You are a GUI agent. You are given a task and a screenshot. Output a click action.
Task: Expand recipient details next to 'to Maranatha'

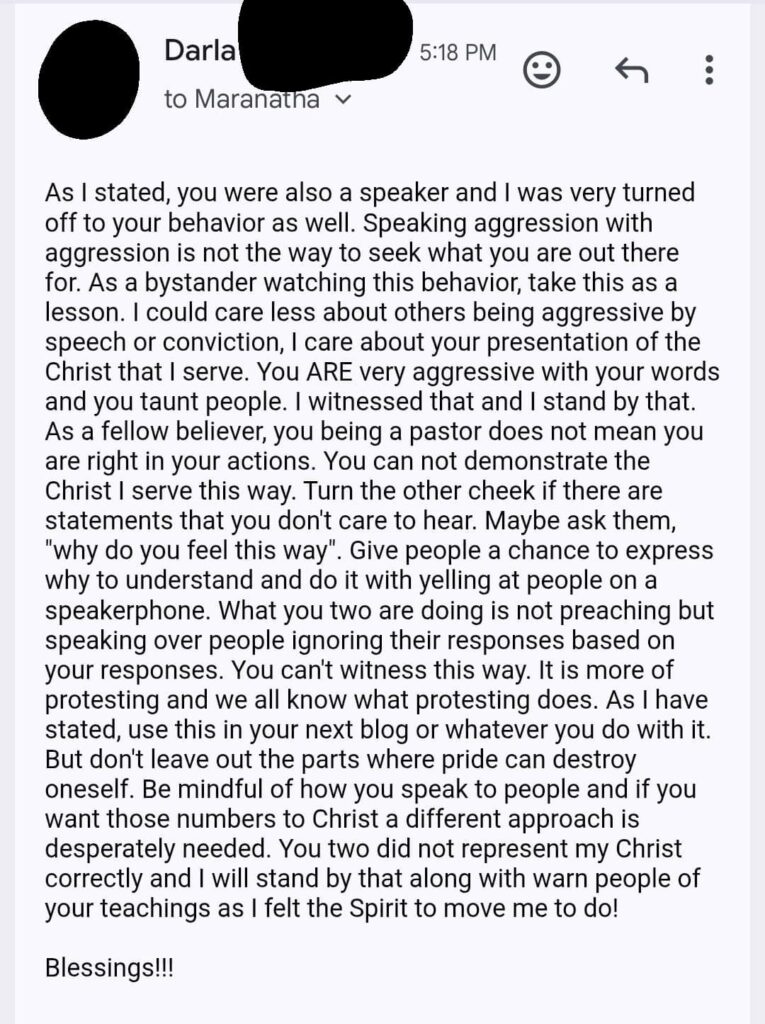(345, 100)
